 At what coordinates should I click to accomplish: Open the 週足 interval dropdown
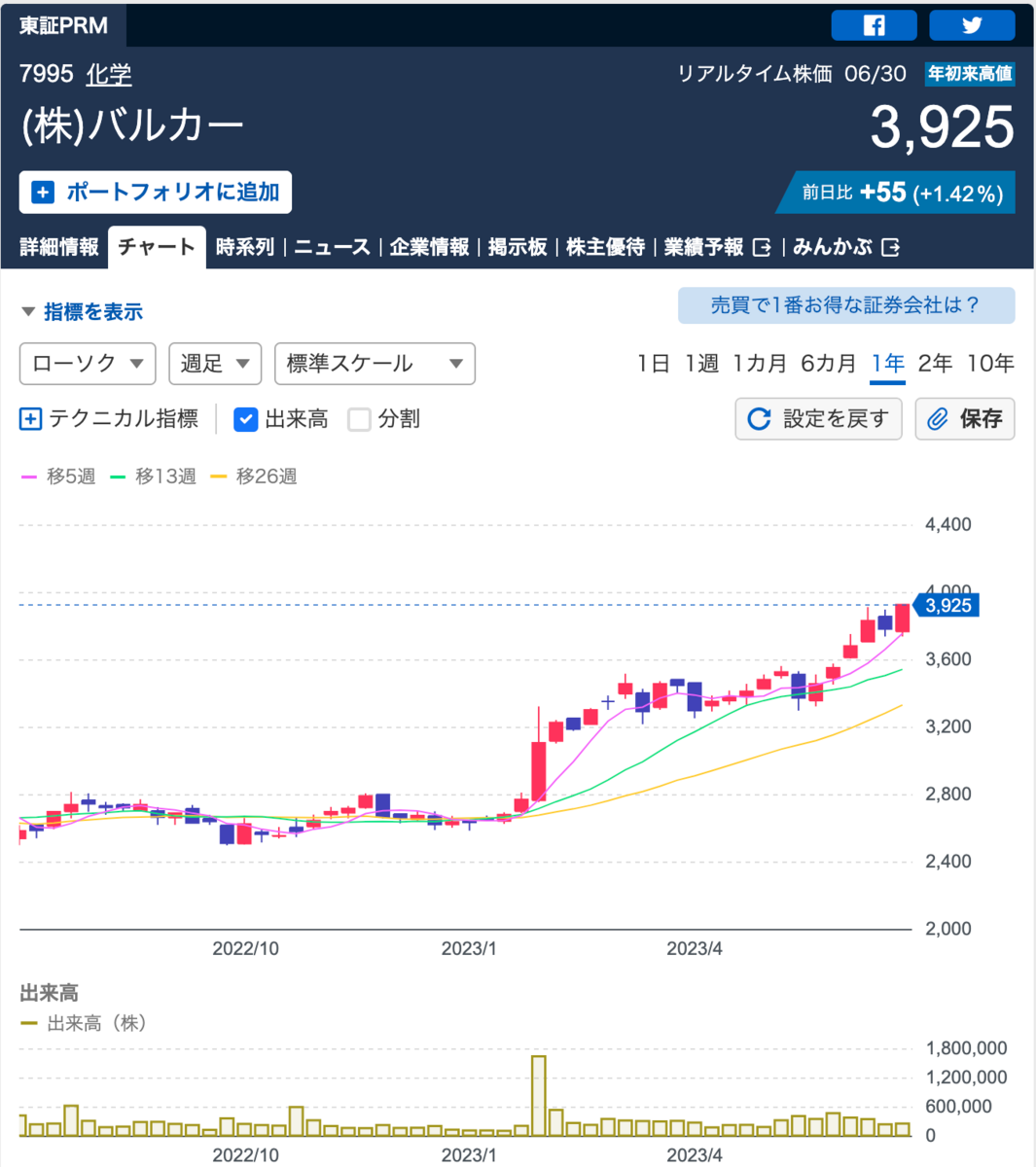tap(215, 364)
